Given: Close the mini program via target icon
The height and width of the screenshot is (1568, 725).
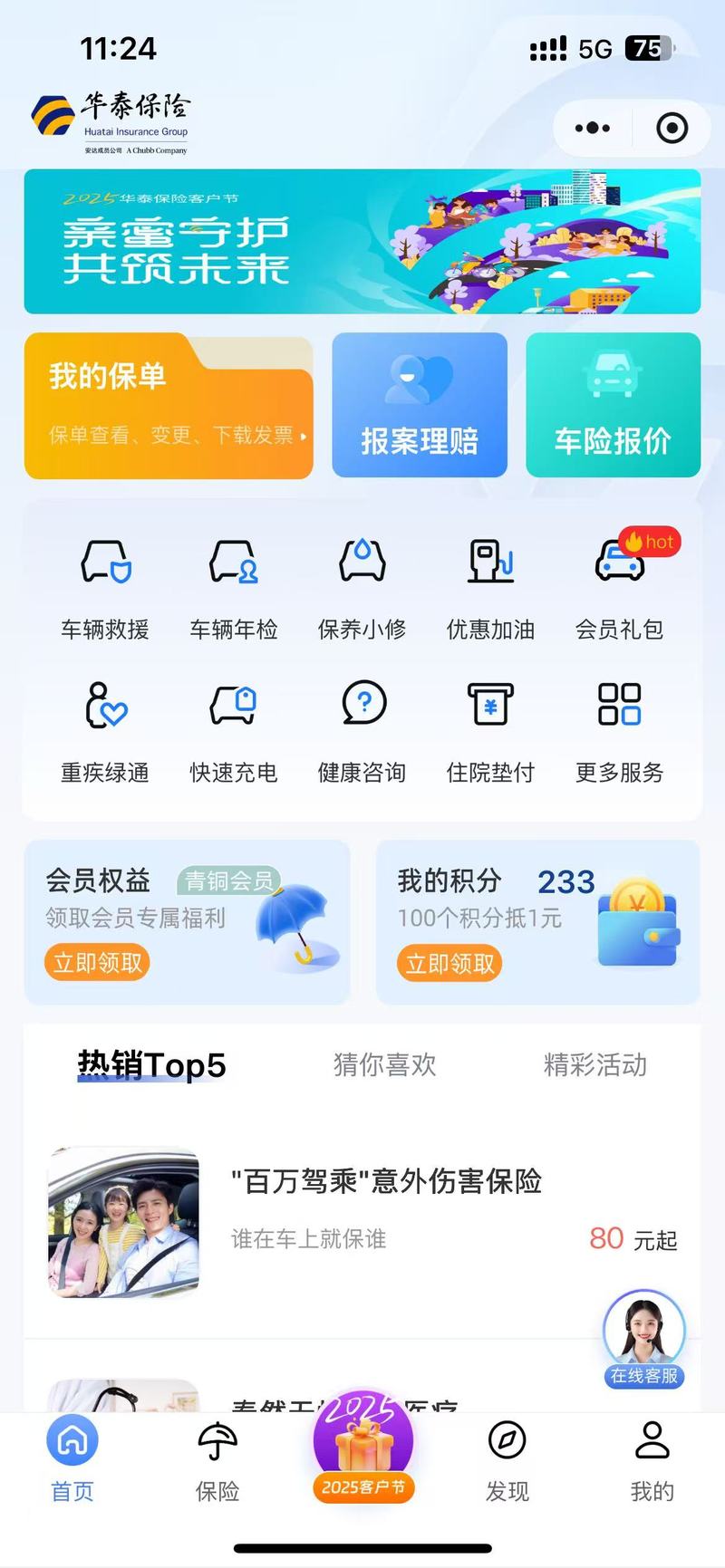Looking at the screenshot, I should pos(672,129).
